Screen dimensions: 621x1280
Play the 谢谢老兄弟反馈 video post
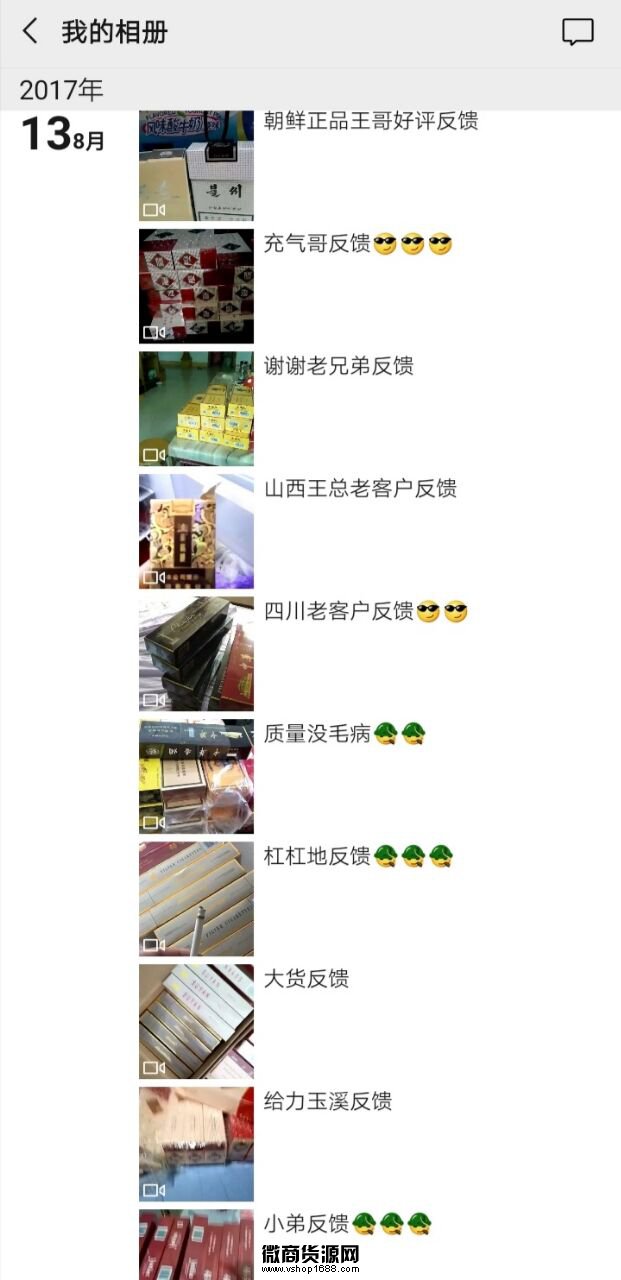(196, 408)
